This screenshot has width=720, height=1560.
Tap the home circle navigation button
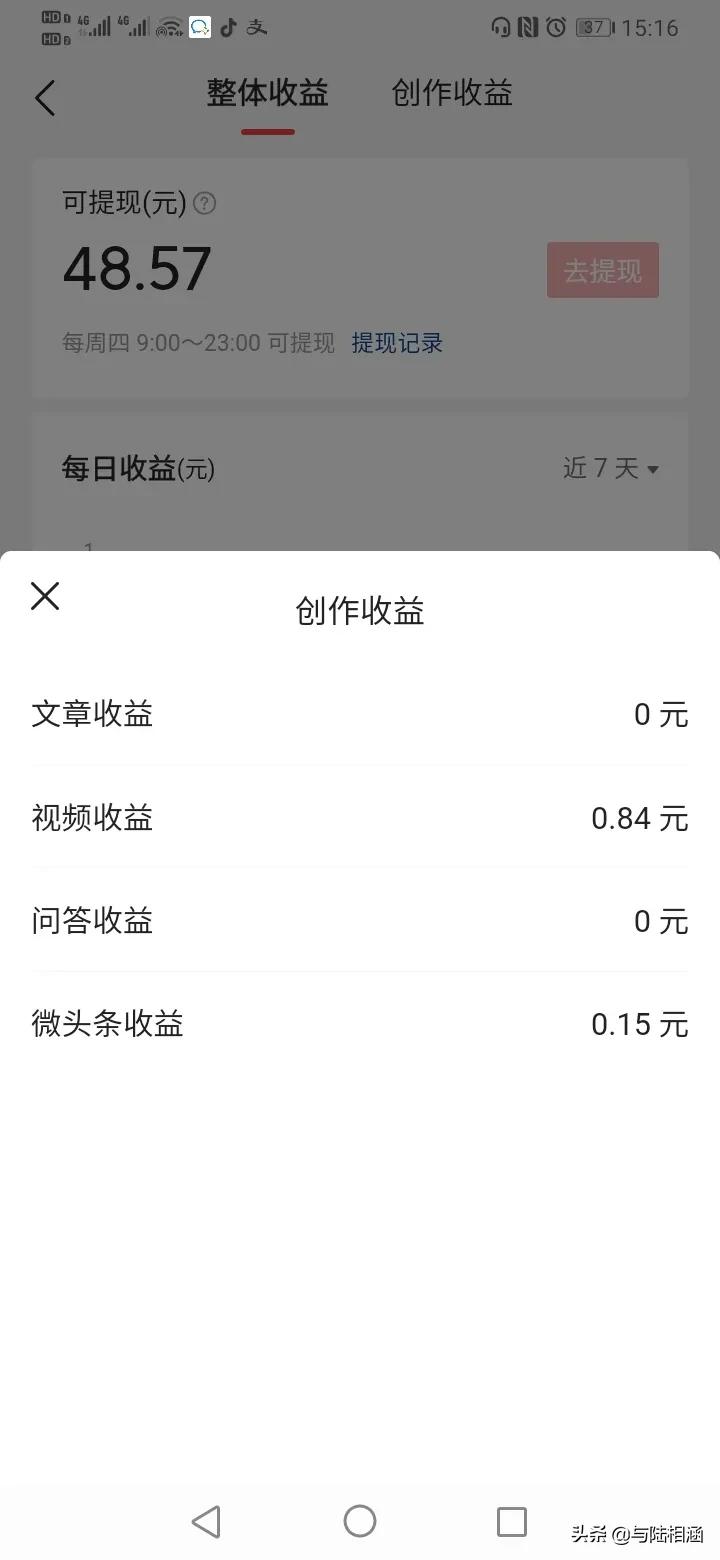(x=359, y=1521)
